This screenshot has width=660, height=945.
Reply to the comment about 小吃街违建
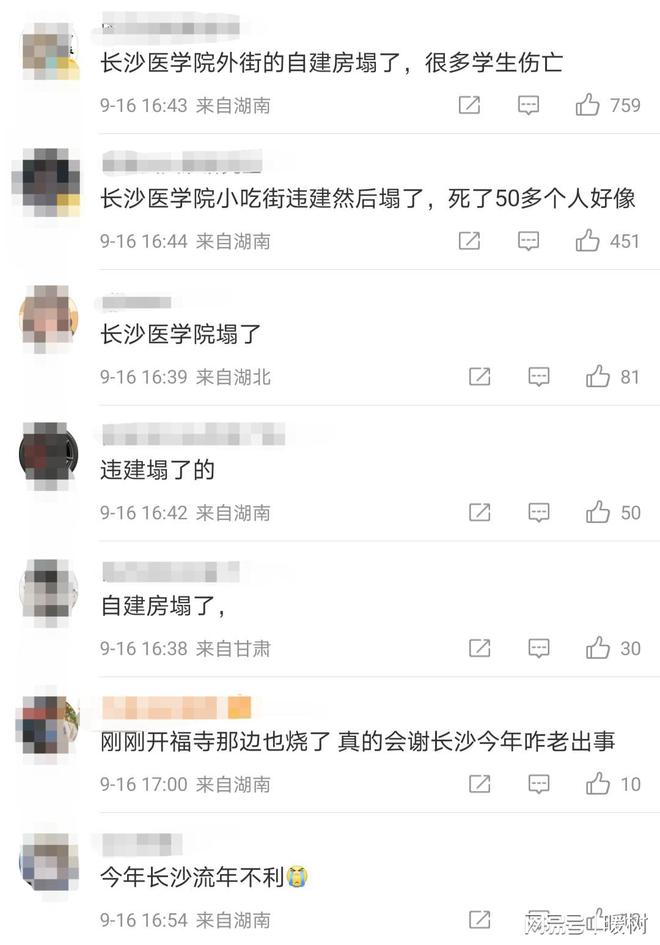[x=528, y=241]
